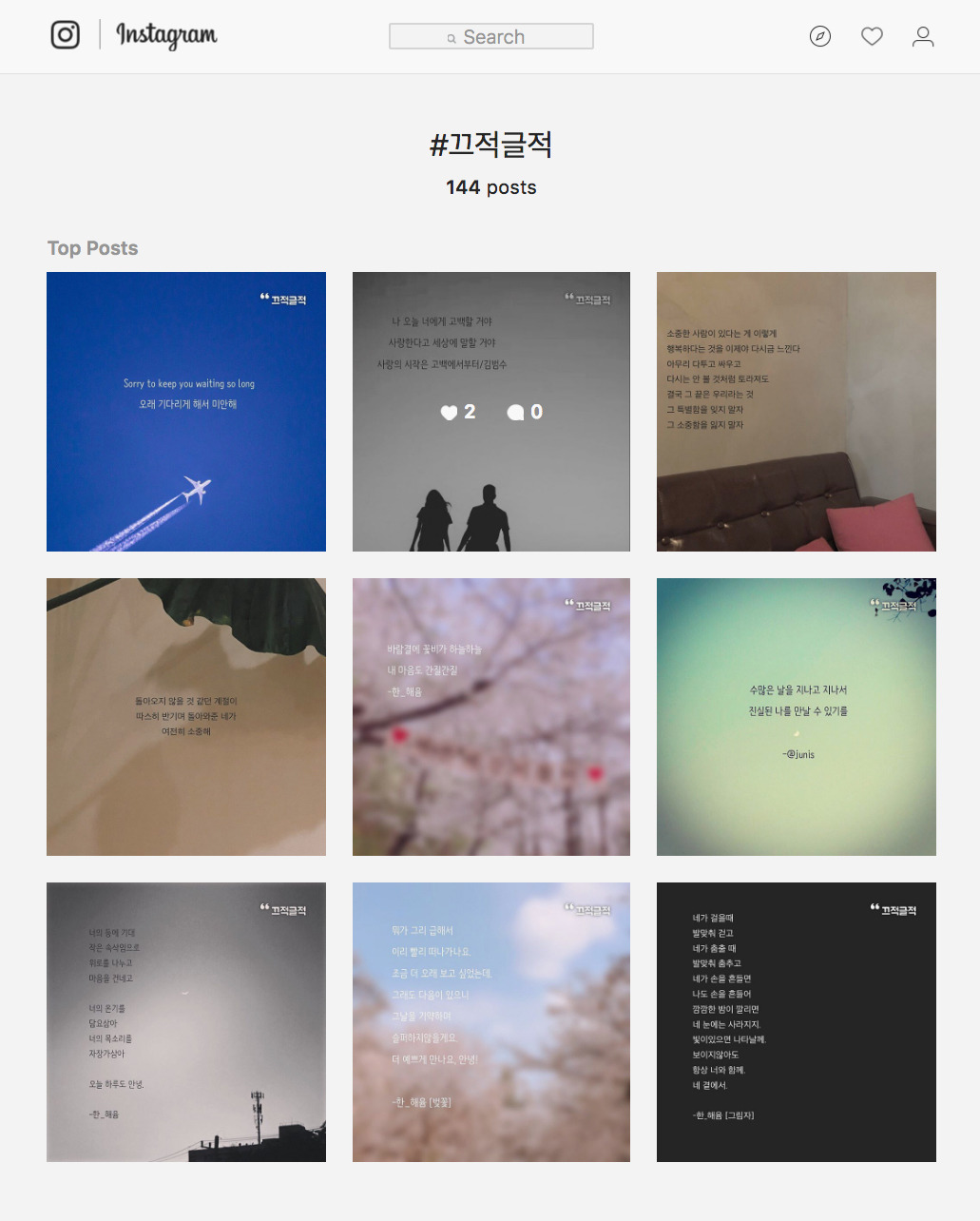Click the '144 posts' count text

click(x=490, y=187)
